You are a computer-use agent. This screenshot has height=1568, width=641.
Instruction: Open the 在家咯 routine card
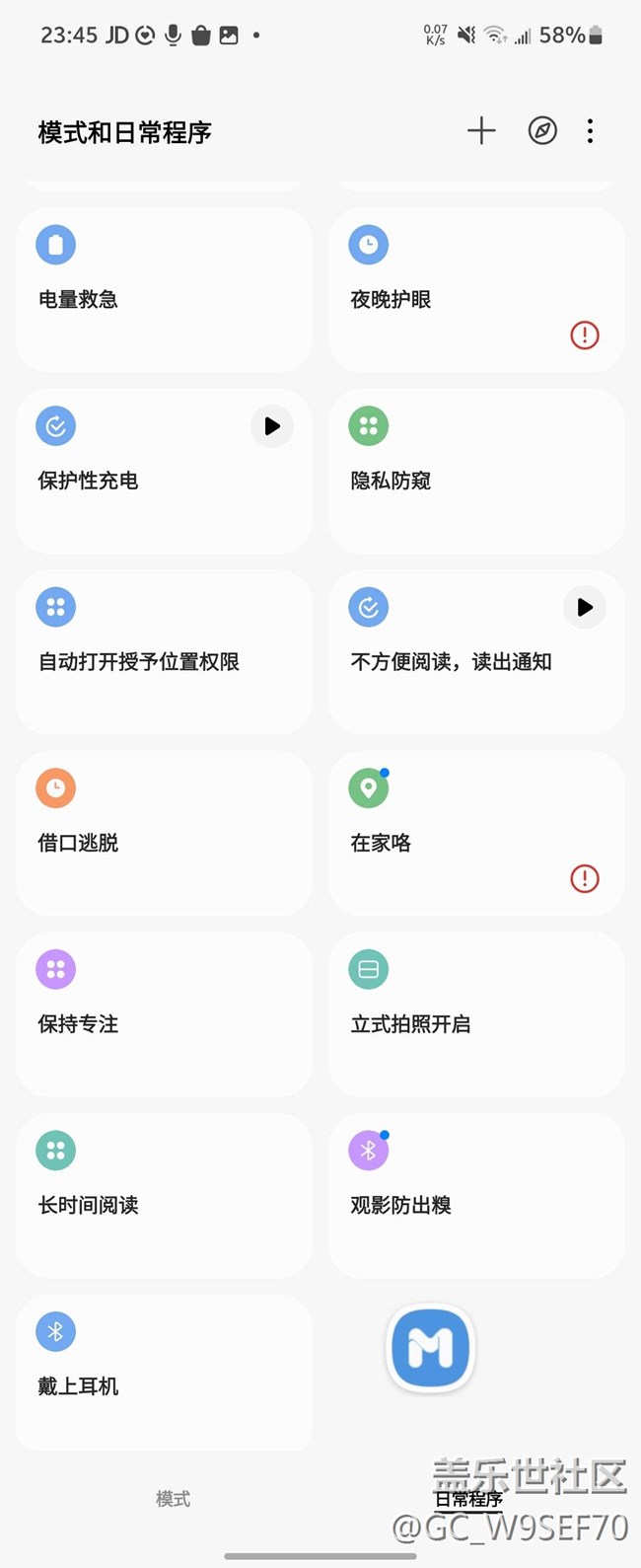tap(475, 833)
